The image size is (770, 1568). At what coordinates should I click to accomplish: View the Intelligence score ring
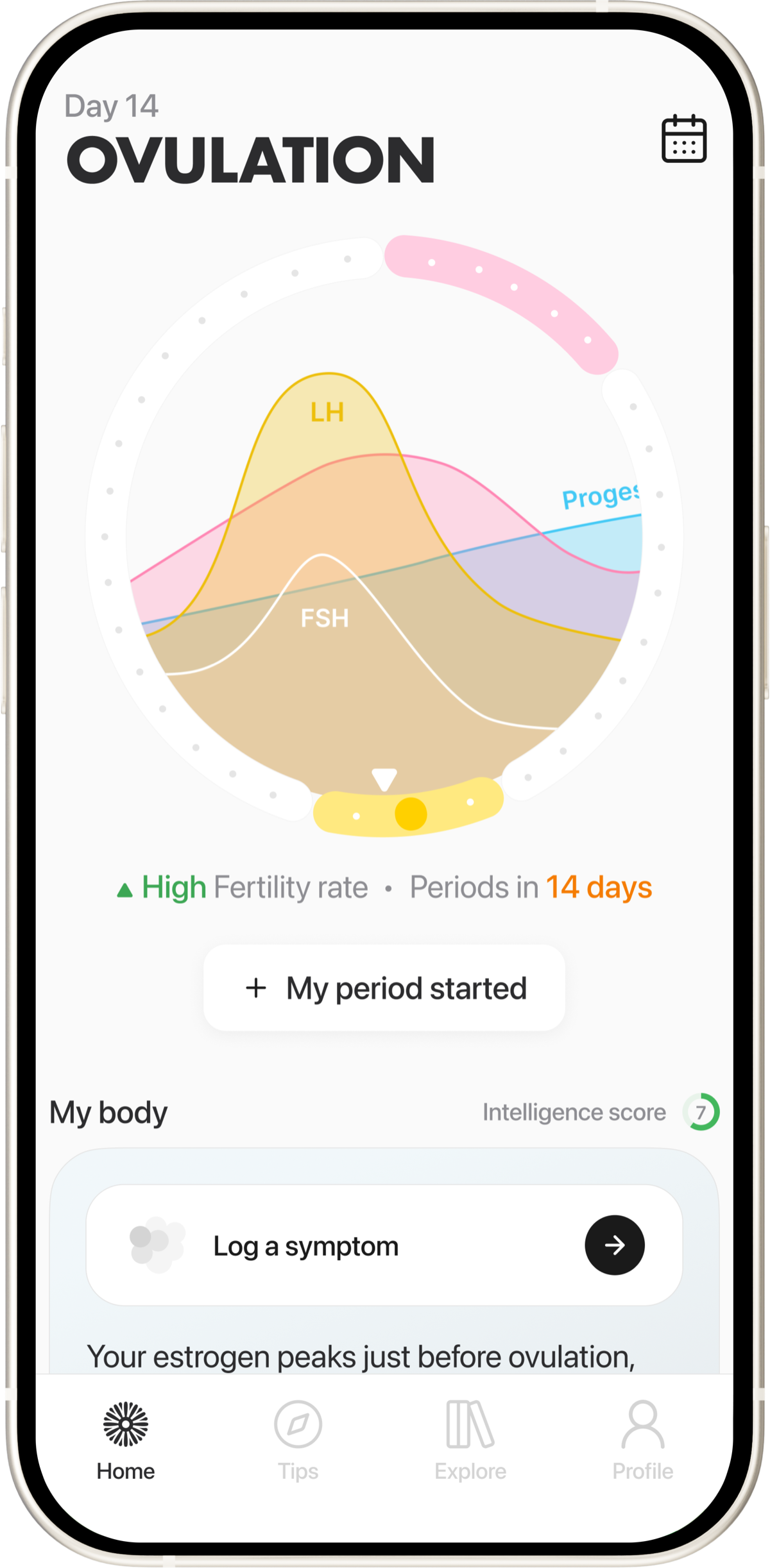pyautogui.click(x=701, y=1111)
